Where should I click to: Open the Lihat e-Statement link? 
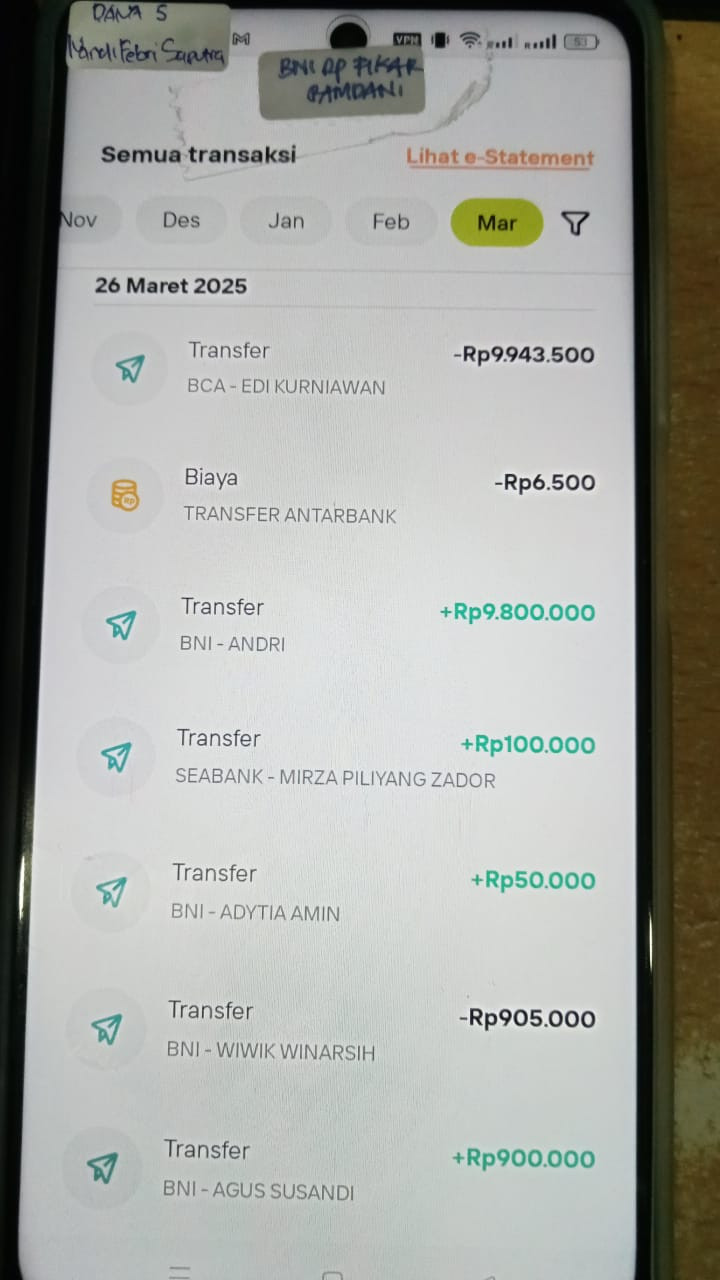[x=500, y=157]
